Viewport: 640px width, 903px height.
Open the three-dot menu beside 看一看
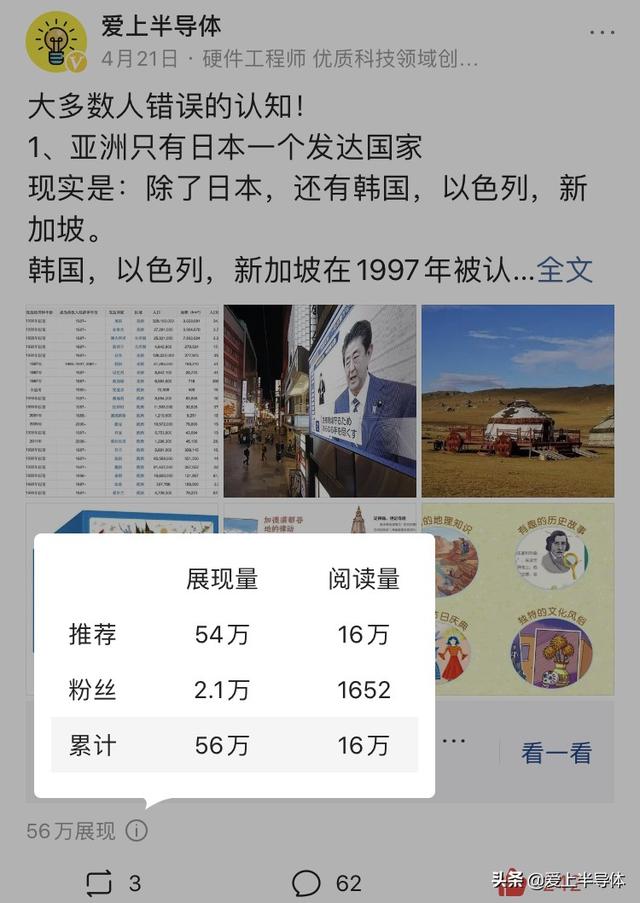(454, 741)
